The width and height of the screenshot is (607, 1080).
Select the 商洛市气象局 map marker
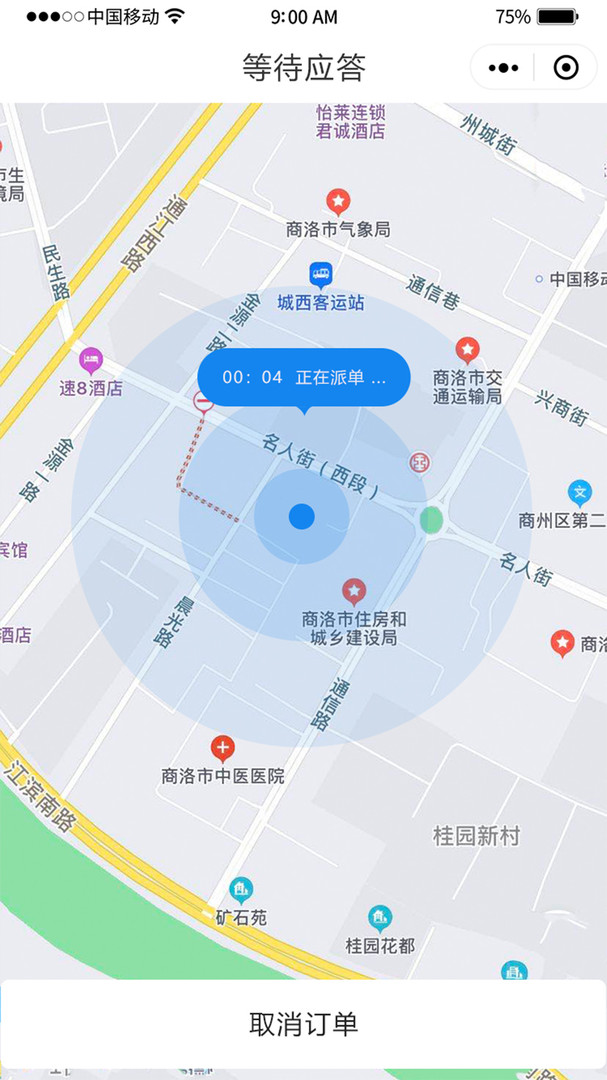(338, 202)
